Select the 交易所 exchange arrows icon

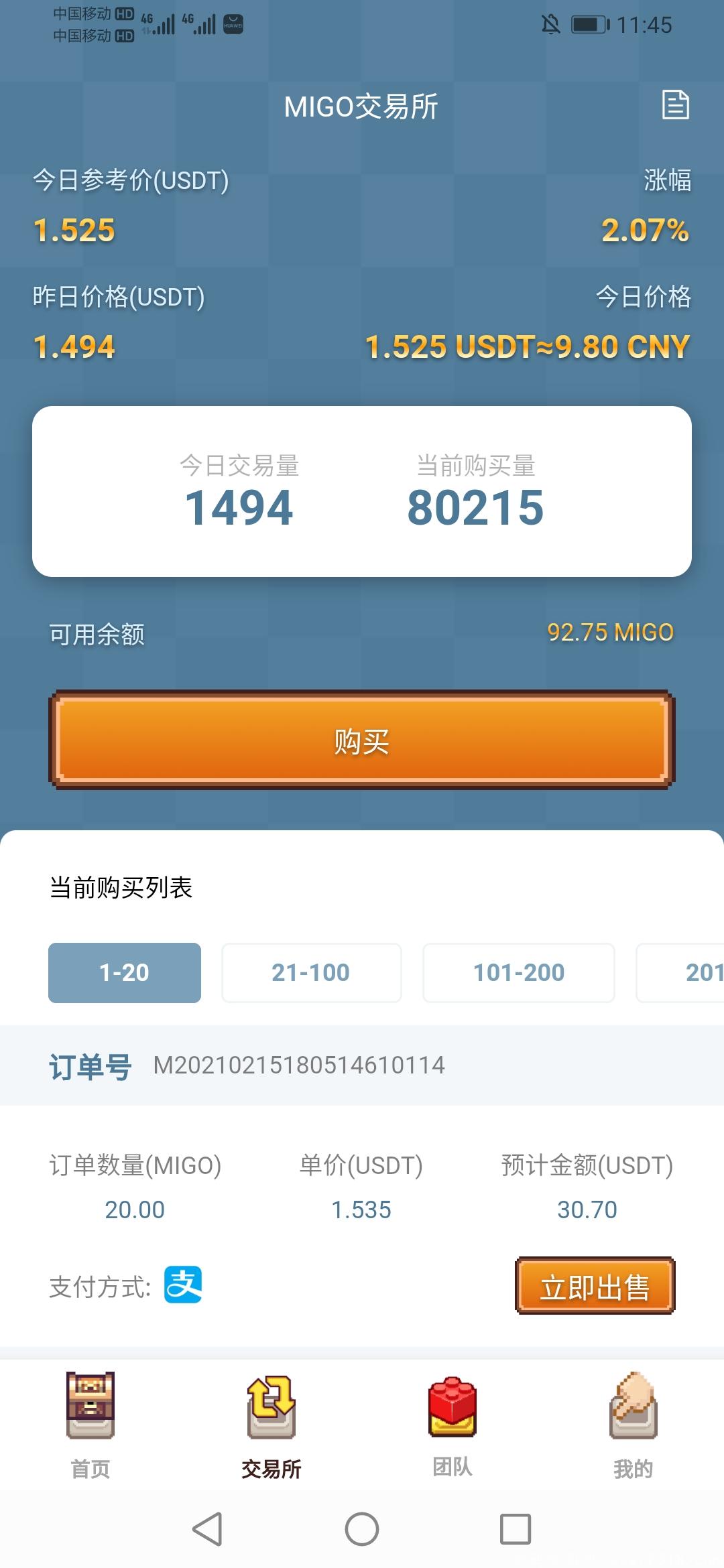point(270,1406)
